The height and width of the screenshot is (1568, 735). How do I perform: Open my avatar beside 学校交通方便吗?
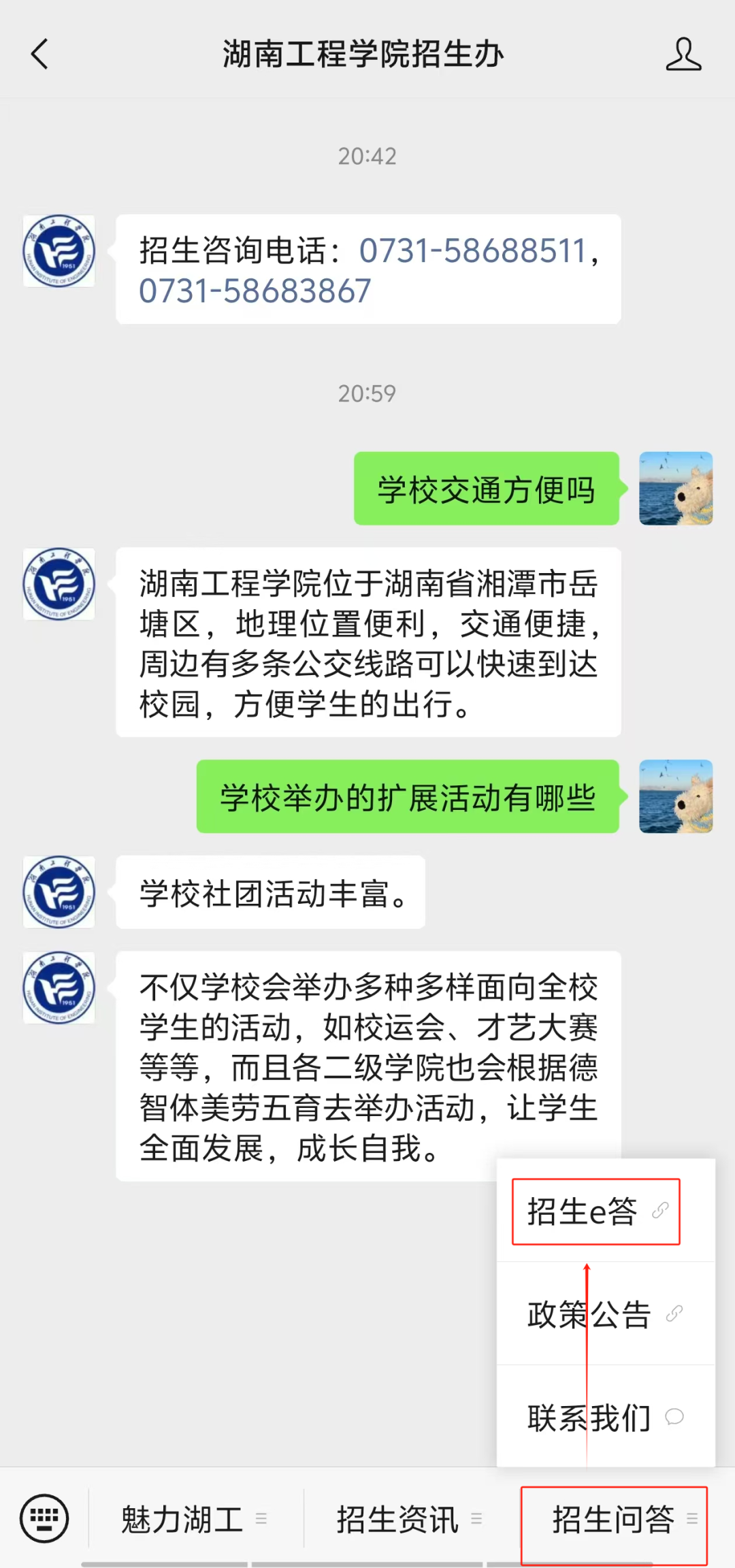[675, 489]
